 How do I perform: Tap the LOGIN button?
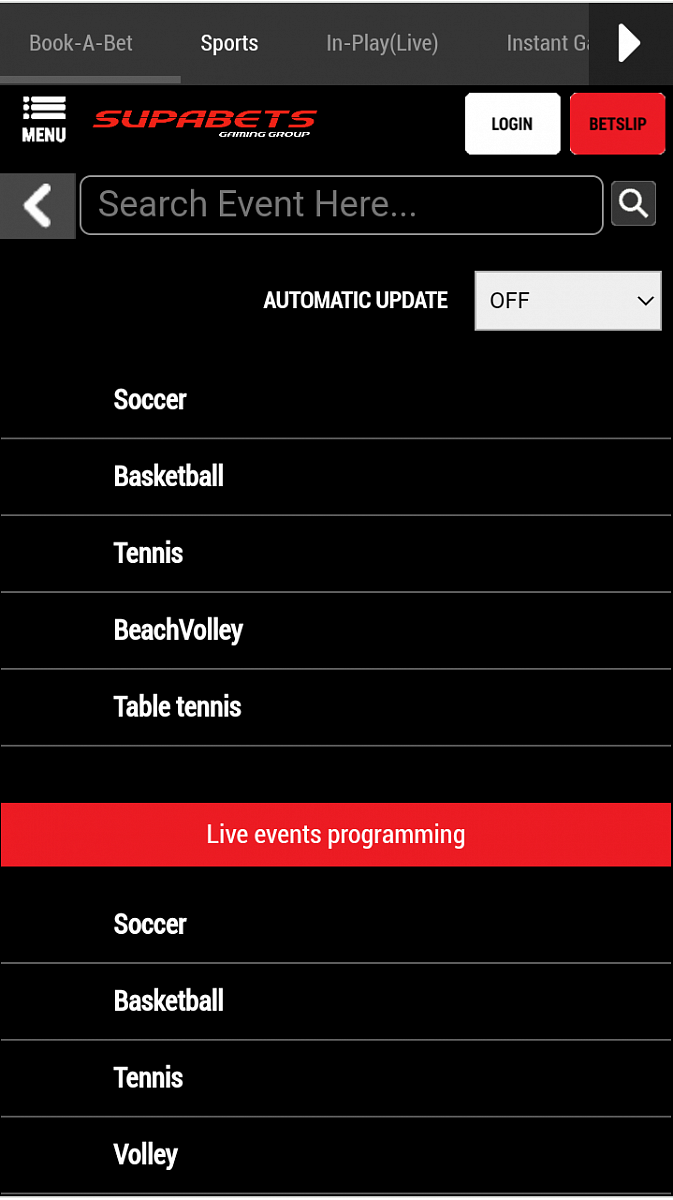(512, 124)
